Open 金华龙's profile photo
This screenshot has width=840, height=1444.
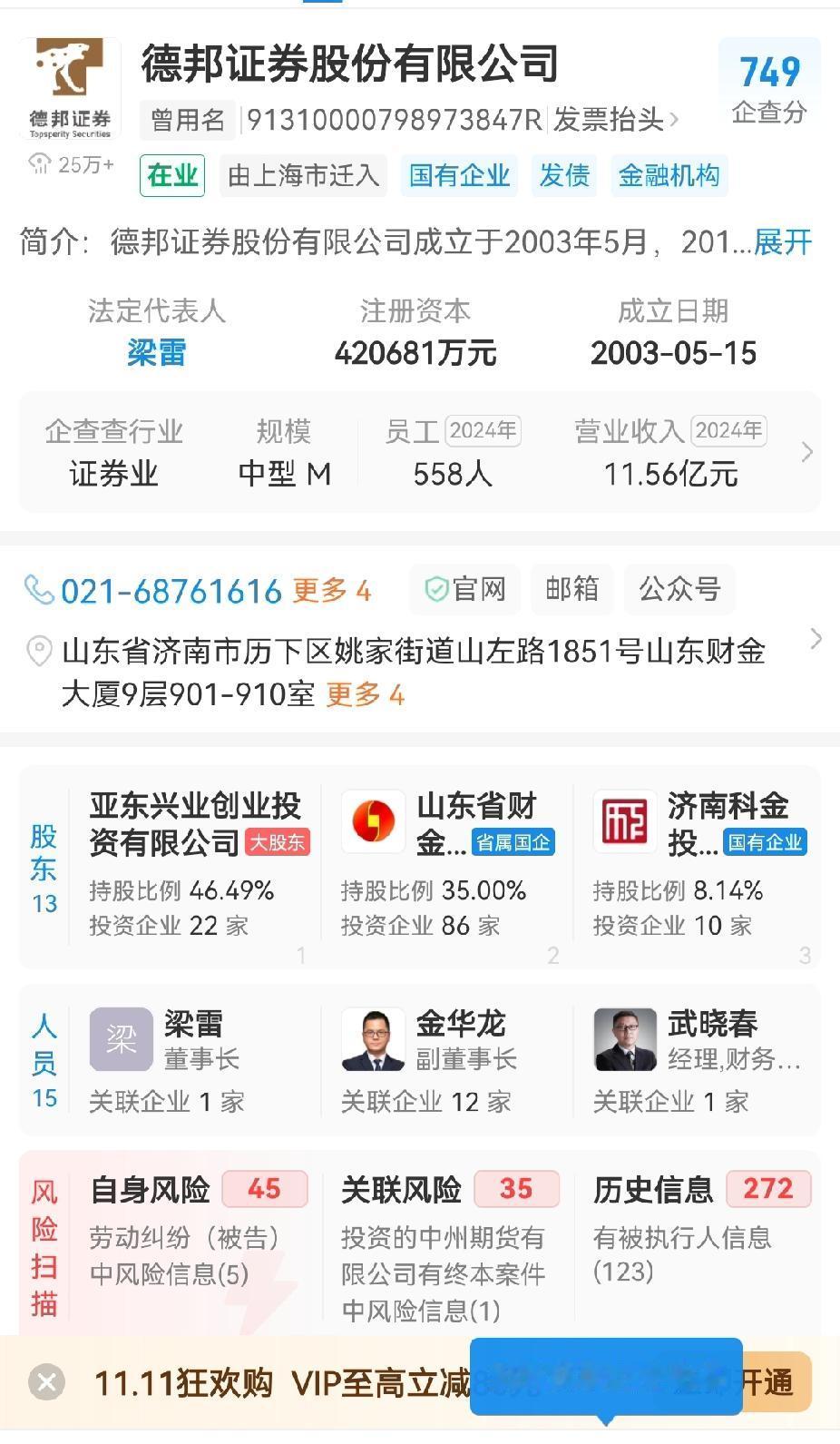point(372,1040)
